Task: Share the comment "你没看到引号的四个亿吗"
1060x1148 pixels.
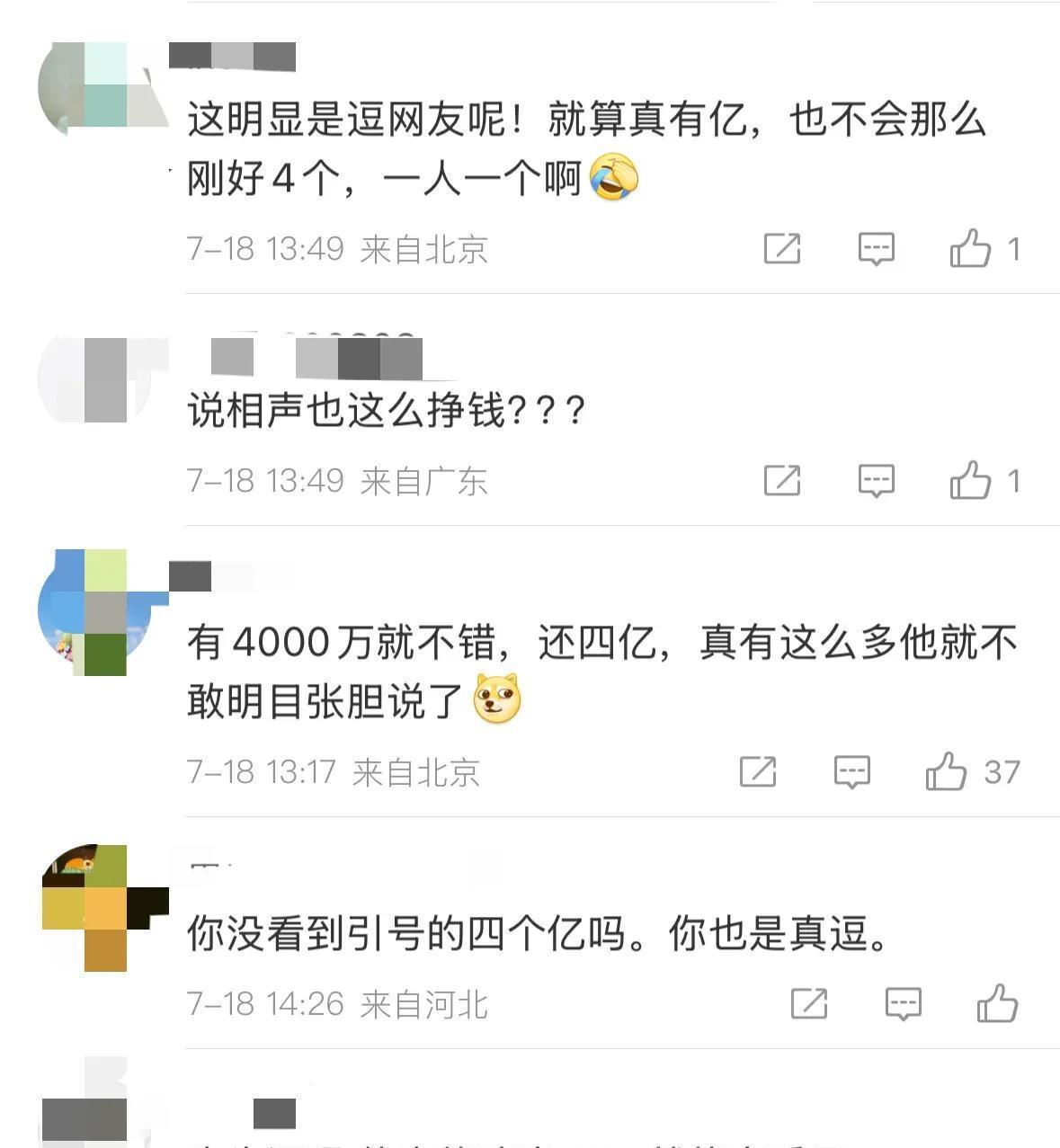Action: pos(808,1003)
